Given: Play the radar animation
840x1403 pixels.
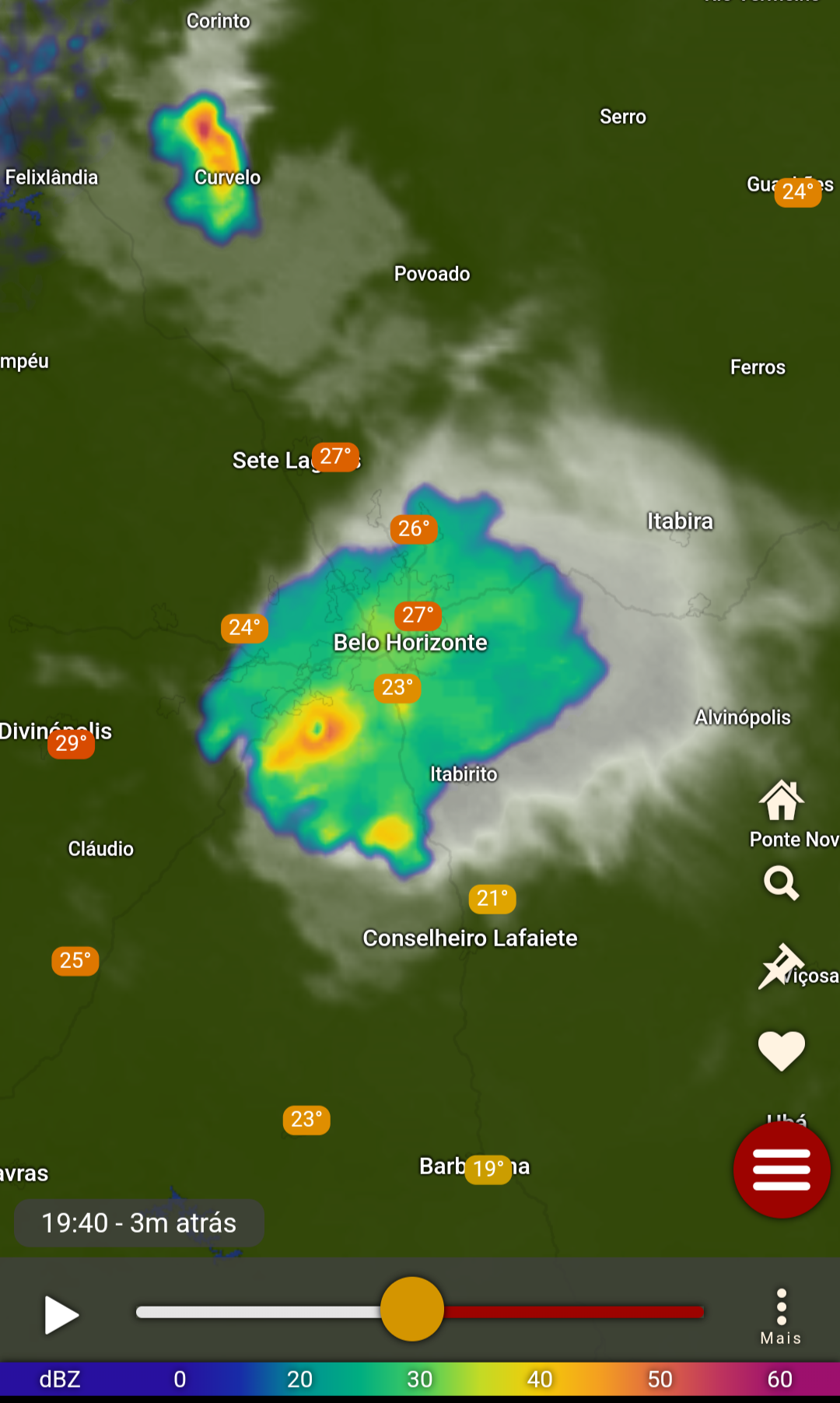Looking at the screenshot, I should point(61,1315).
